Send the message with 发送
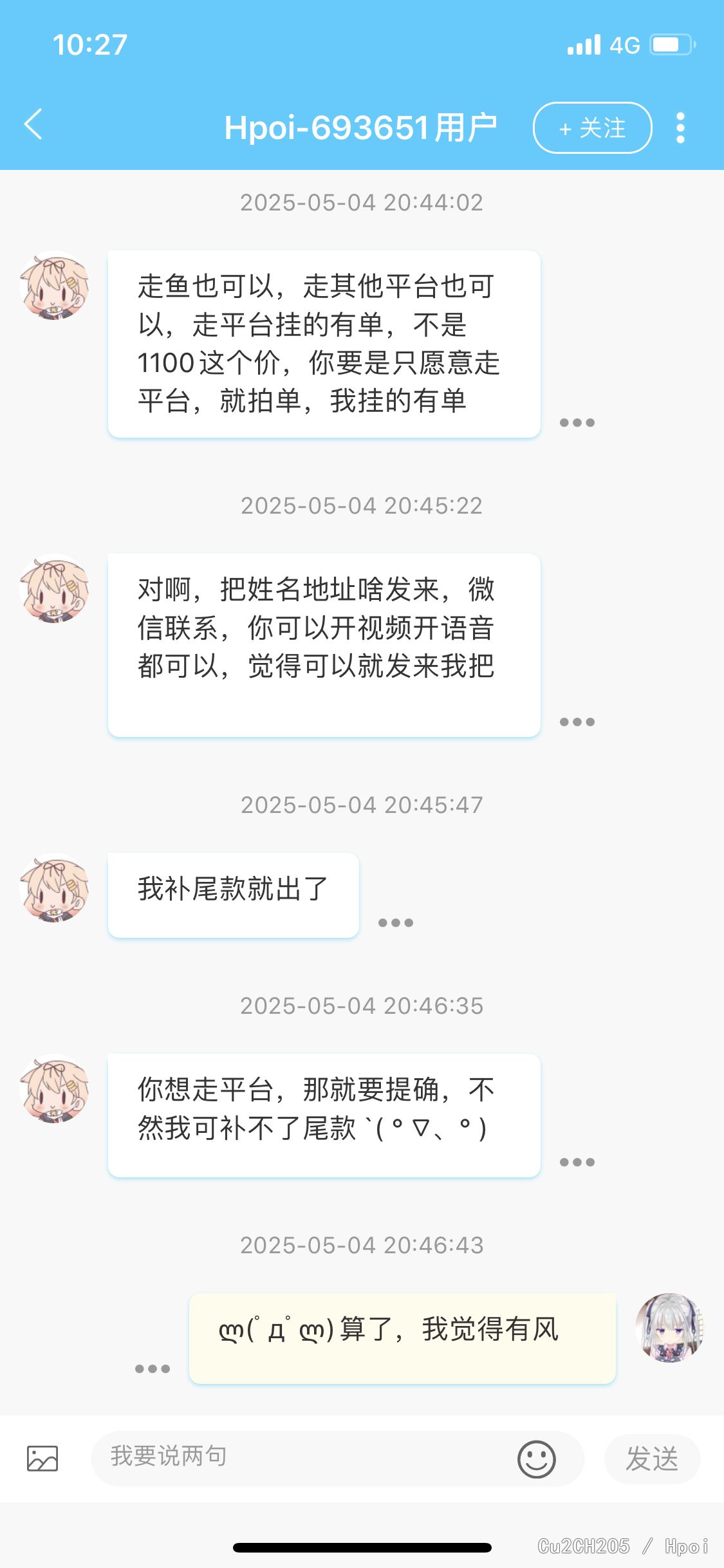724x1568 pixels. click(652, 1459)
